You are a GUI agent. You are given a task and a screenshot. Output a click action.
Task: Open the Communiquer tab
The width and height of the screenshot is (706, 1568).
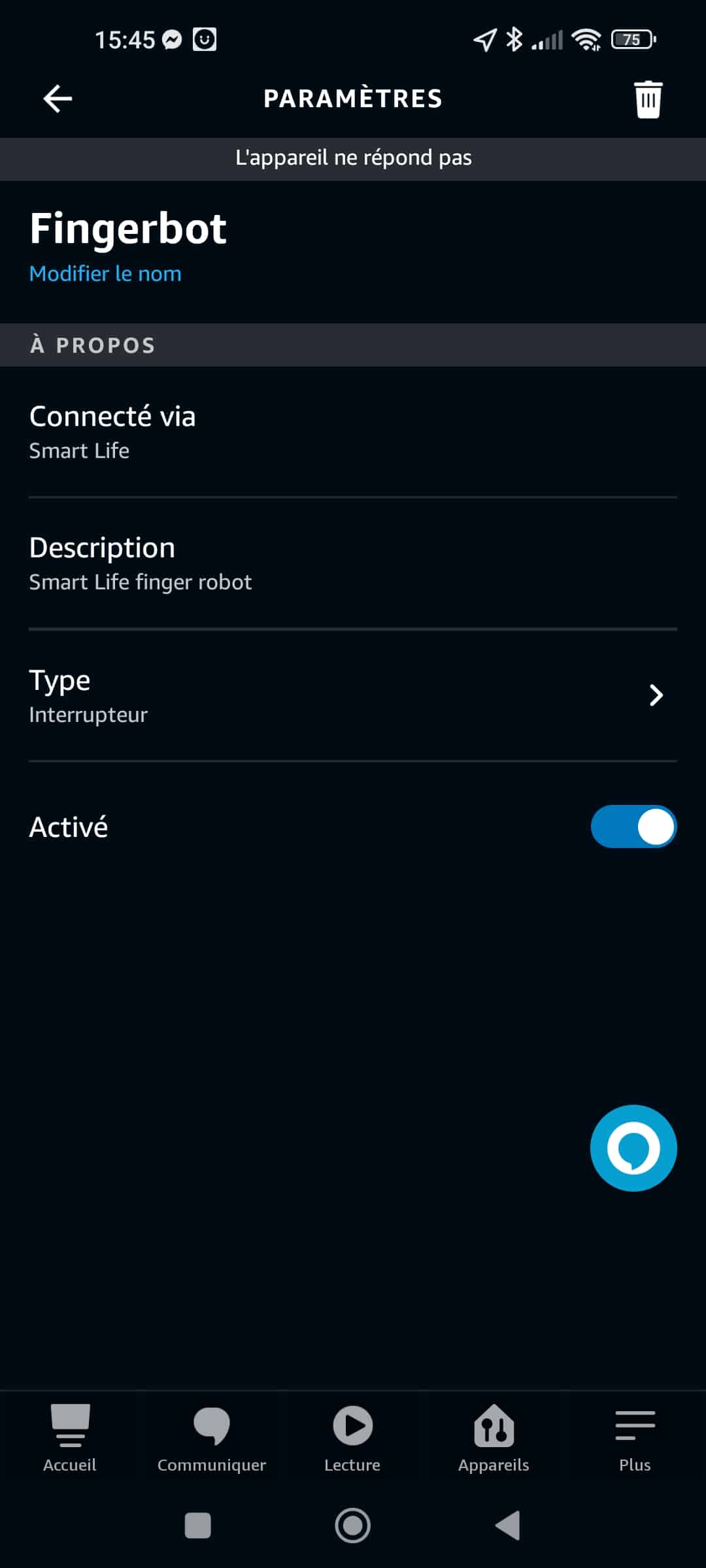point(212,1438)
